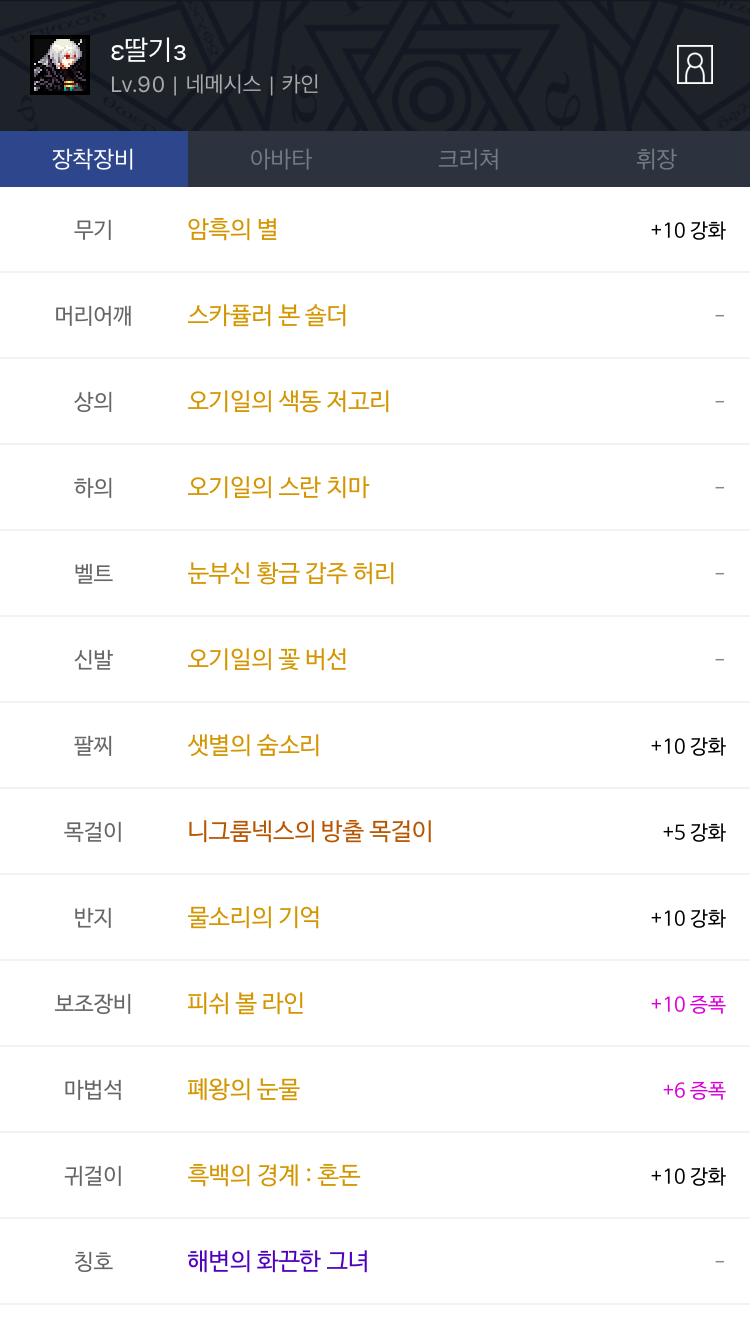
Task: Open 피쉬 볼 라인 sub-equipment
Action: (375, 1004)
